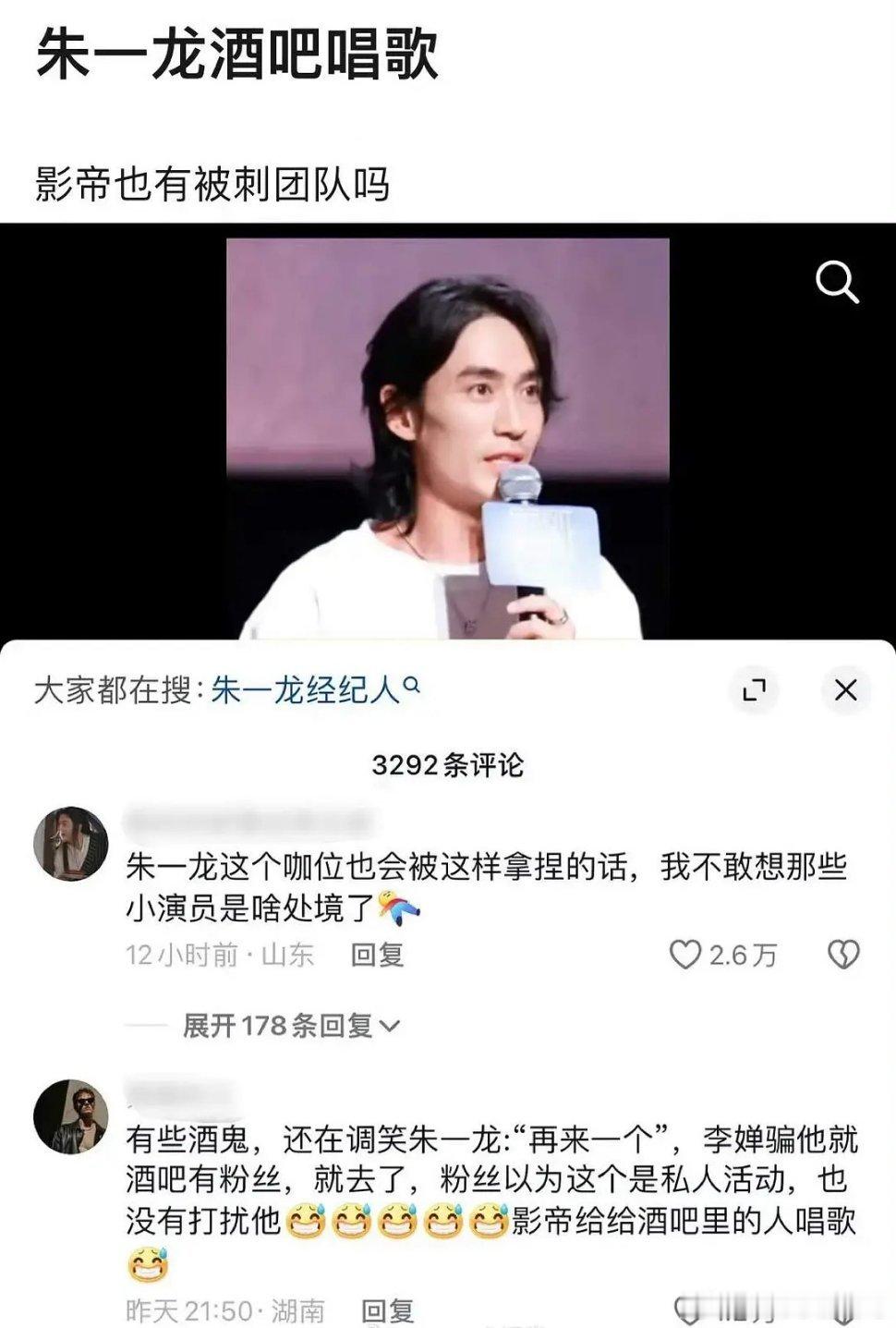Close the comment panel with the X icon

click(843, 689)
